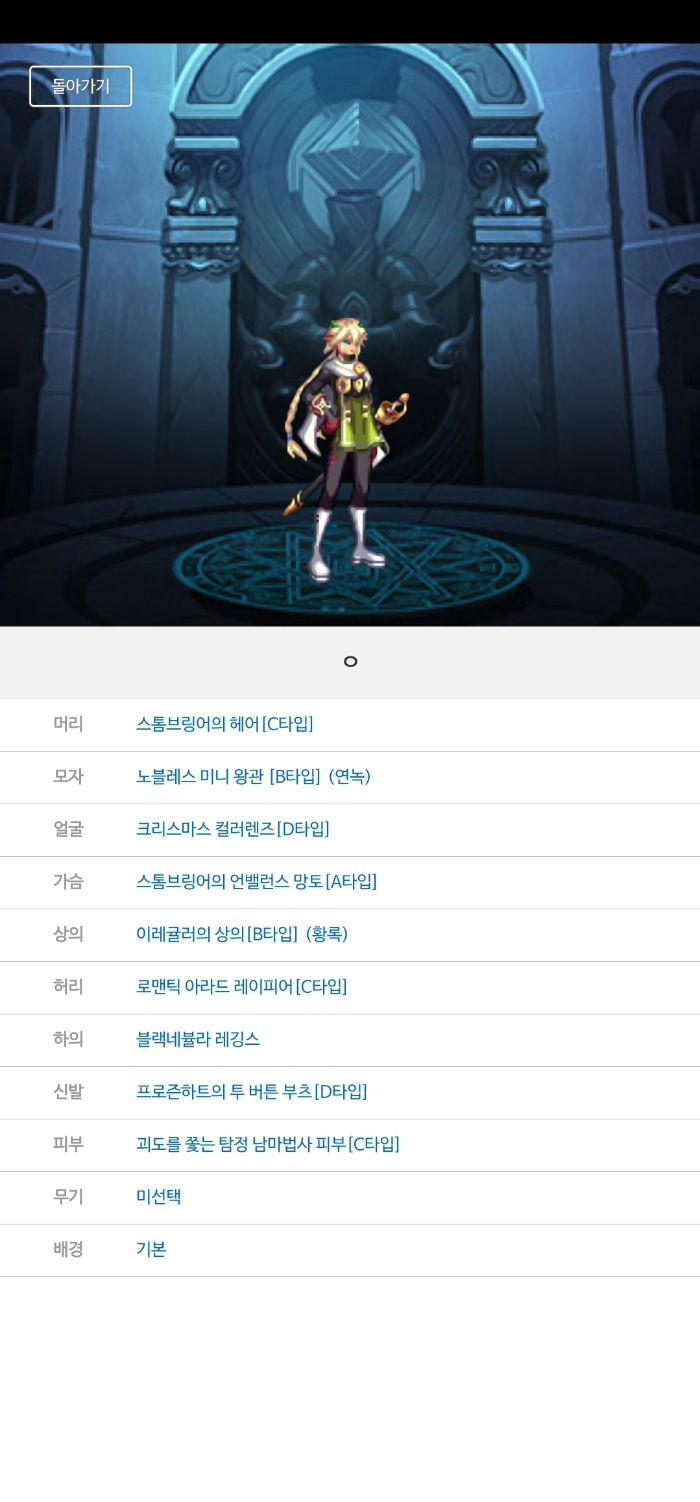Open the 스톰브링어의 헤어 [C타입] link
Screen dimensions: 700x1502
coord(224,724)
